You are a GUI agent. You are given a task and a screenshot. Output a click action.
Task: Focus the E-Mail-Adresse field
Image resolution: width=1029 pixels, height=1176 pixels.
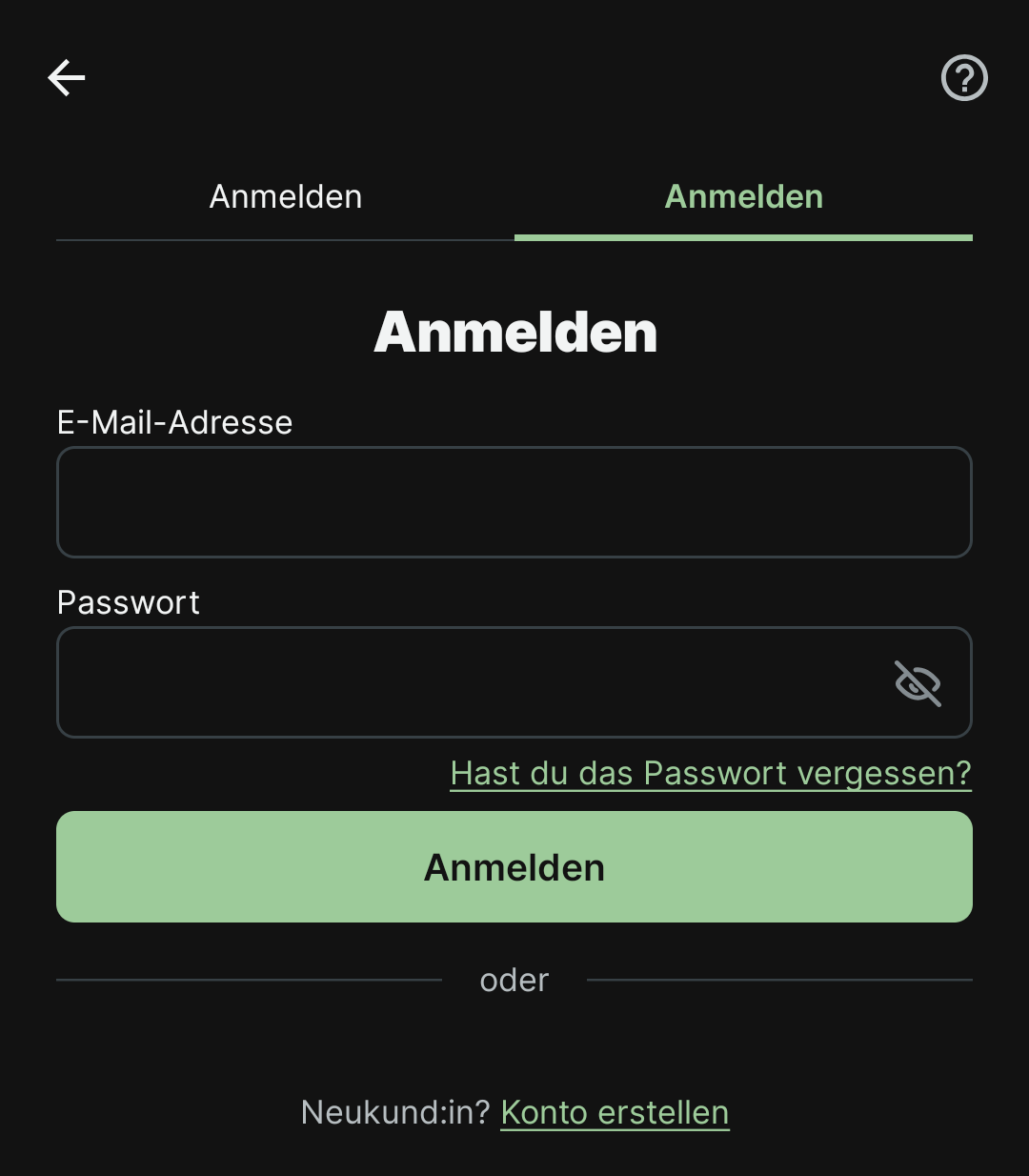514,502
